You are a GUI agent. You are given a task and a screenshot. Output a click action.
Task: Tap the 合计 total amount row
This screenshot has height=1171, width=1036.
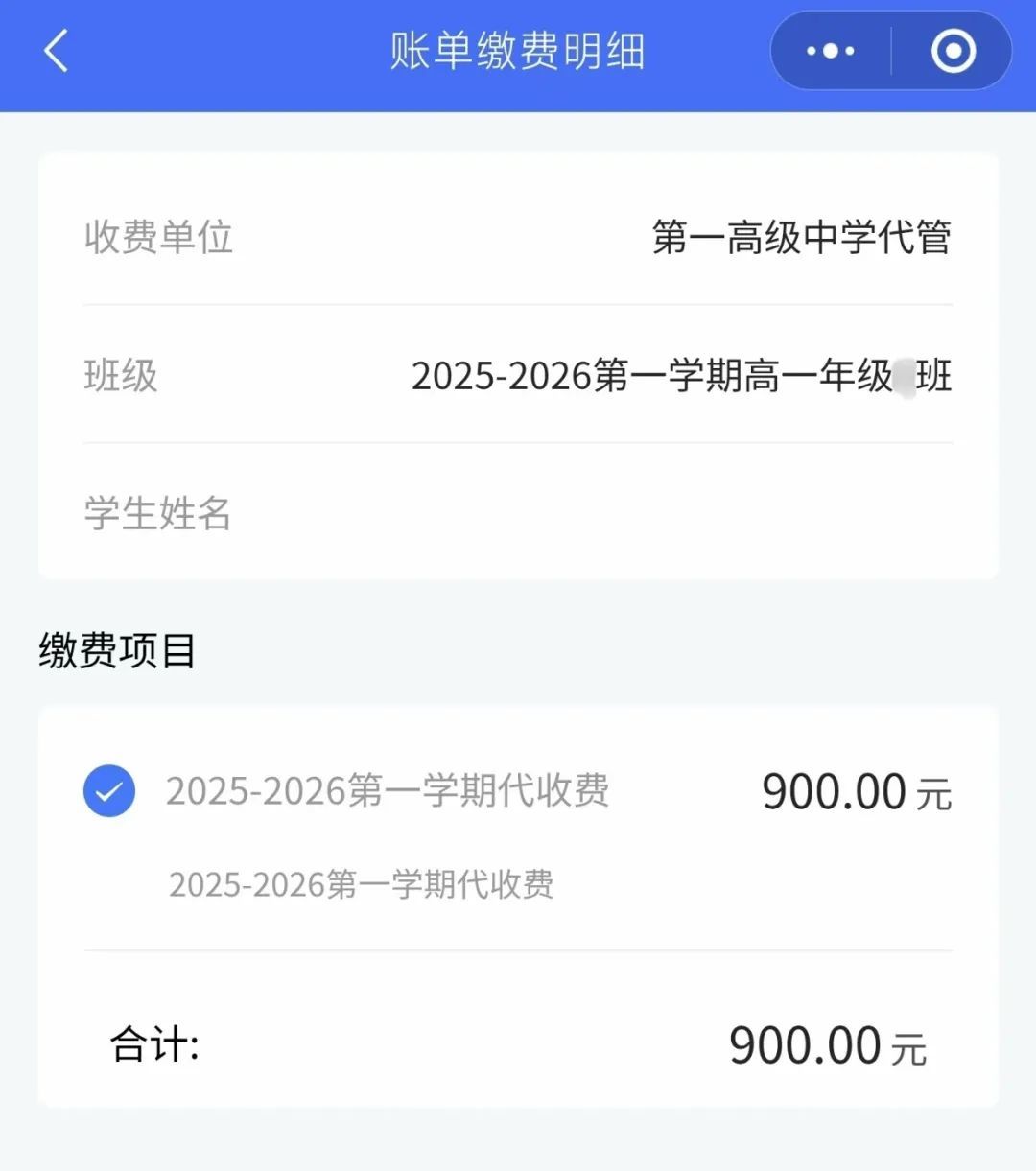pos(518,1043)
